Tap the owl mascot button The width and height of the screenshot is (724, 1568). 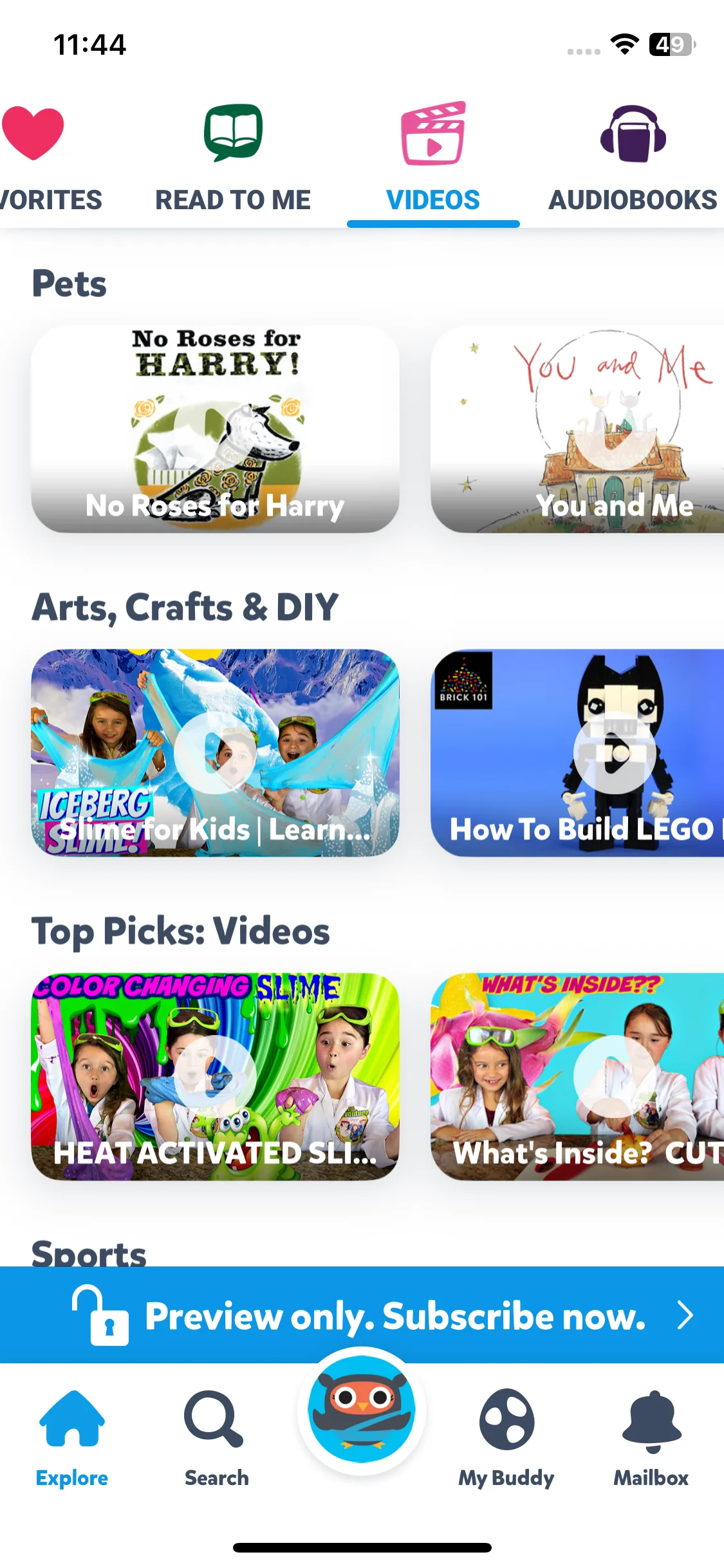(362, 1410)
